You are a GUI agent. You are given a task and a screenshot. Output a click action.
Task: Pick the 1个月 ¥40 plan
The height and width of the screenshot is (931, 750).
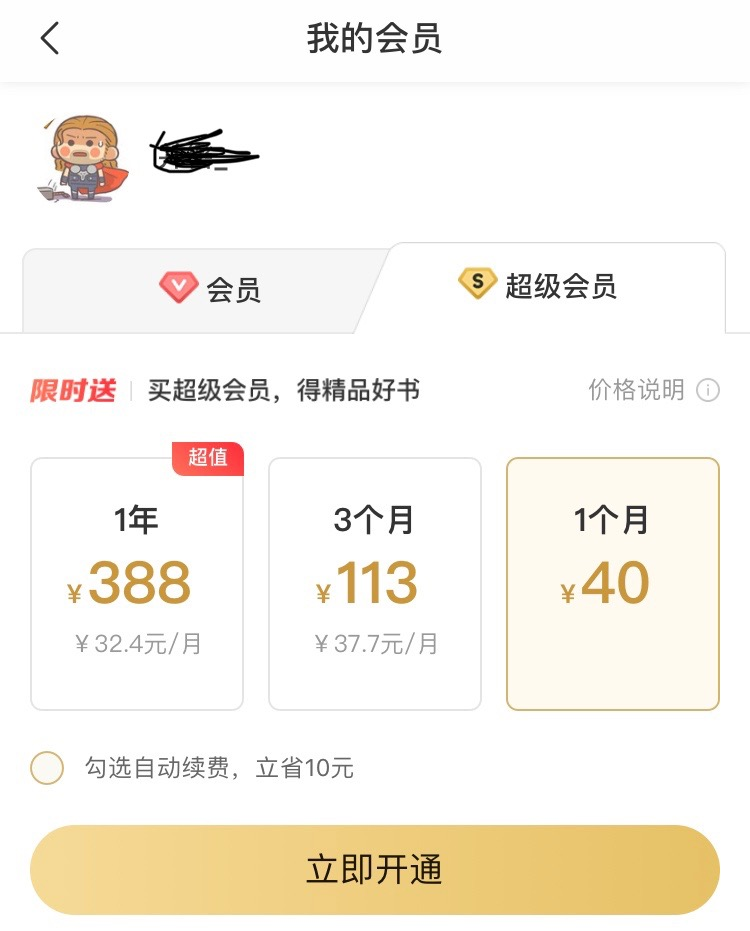[612, 584]
